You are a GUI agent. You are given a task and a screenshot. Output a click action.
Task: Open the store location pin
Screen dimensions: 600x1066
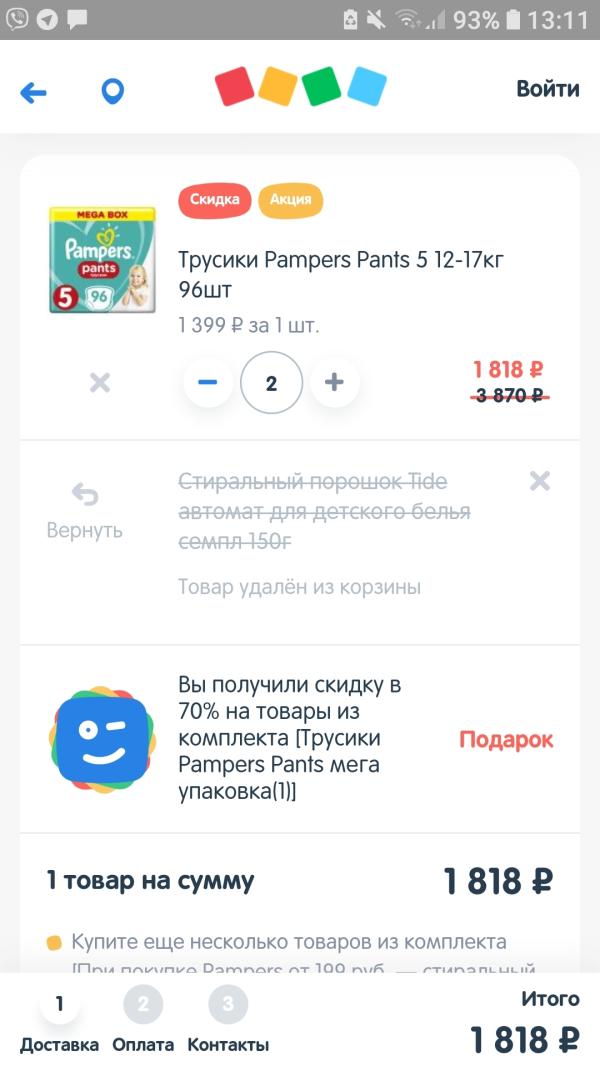tap(113, 93)
